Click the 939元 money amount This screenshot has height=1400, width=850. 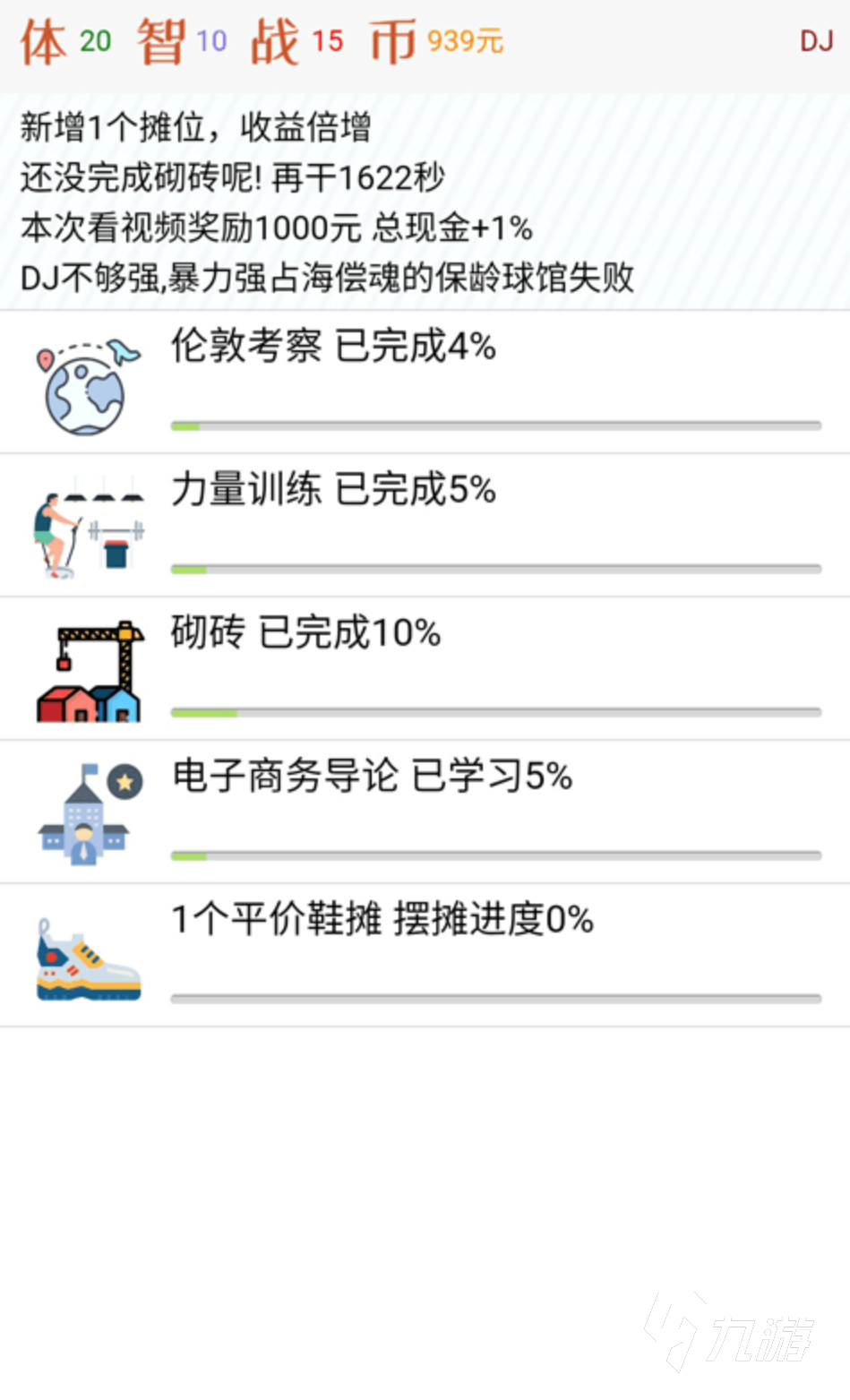point(464,41)
